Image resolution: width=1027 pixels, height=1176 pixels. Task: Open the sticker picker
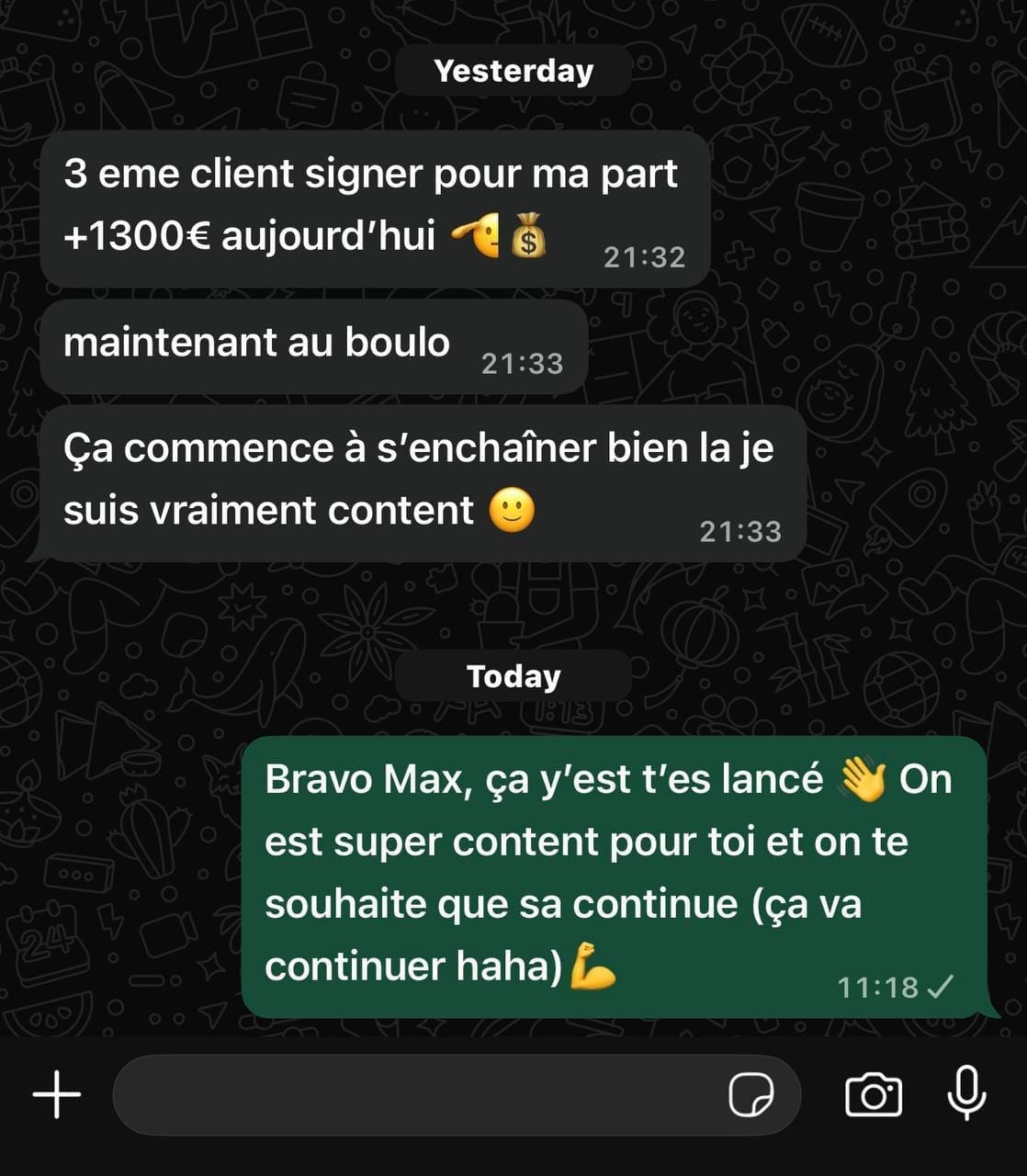click(x=750, y=1094)
